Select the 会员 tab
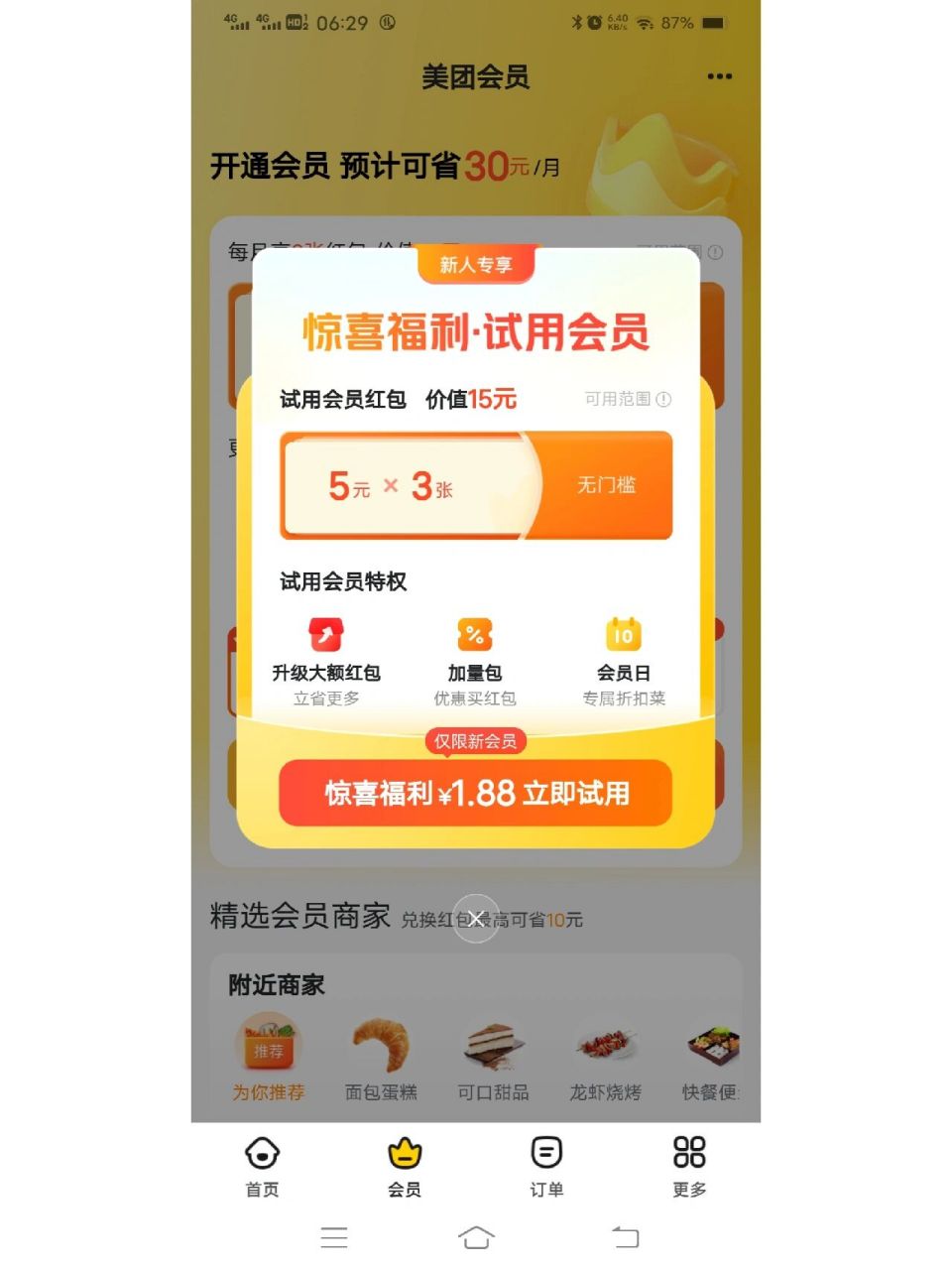The image size is (952, 1270). (x=405, y=1166)
